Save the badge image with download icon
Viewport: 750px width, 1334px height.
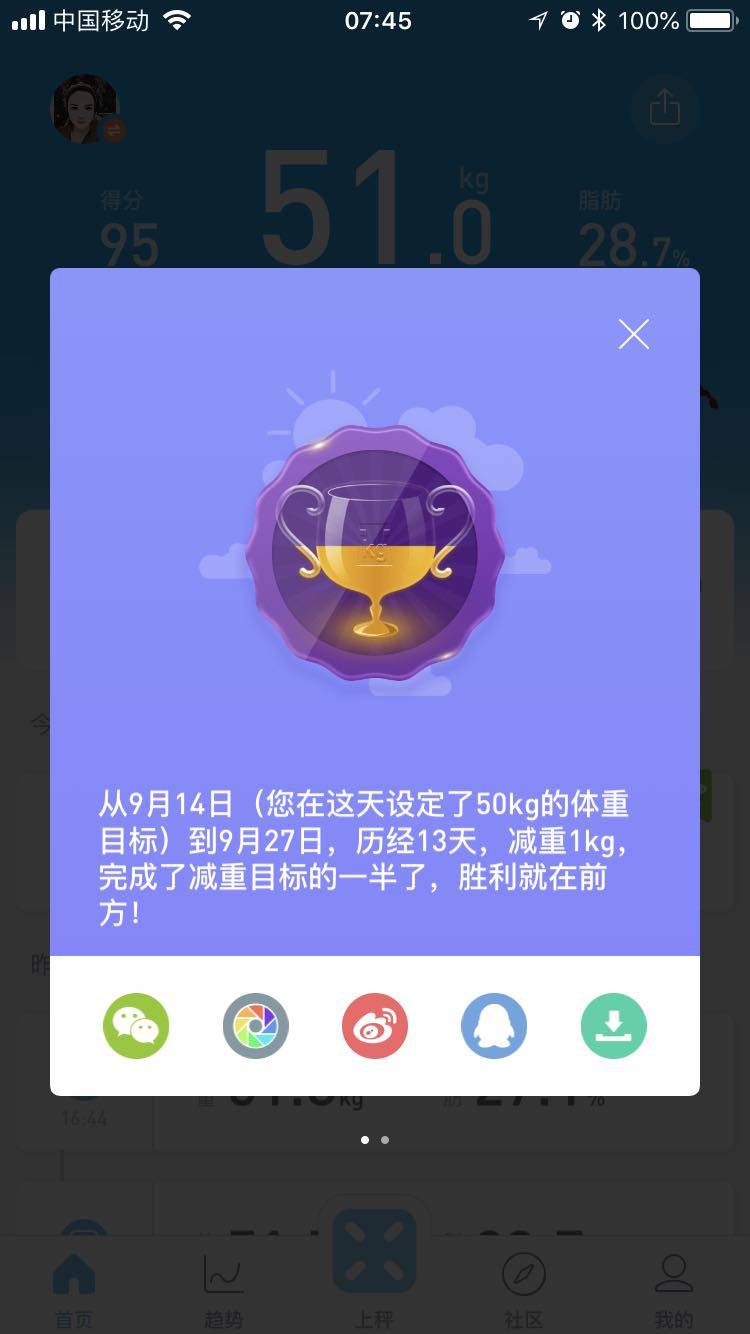tap(613, 1026)
